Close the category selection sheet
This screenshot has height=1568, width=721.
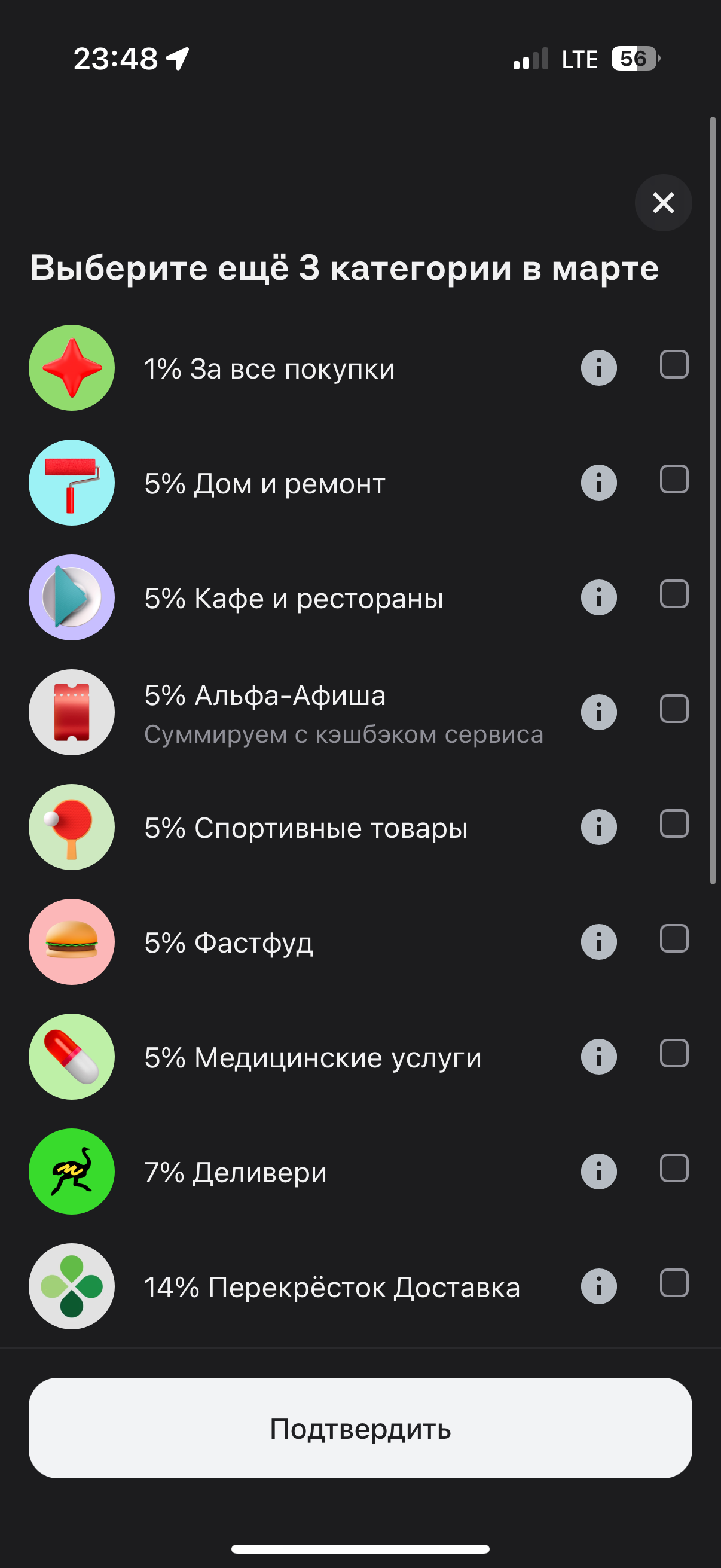pos(662,203)
